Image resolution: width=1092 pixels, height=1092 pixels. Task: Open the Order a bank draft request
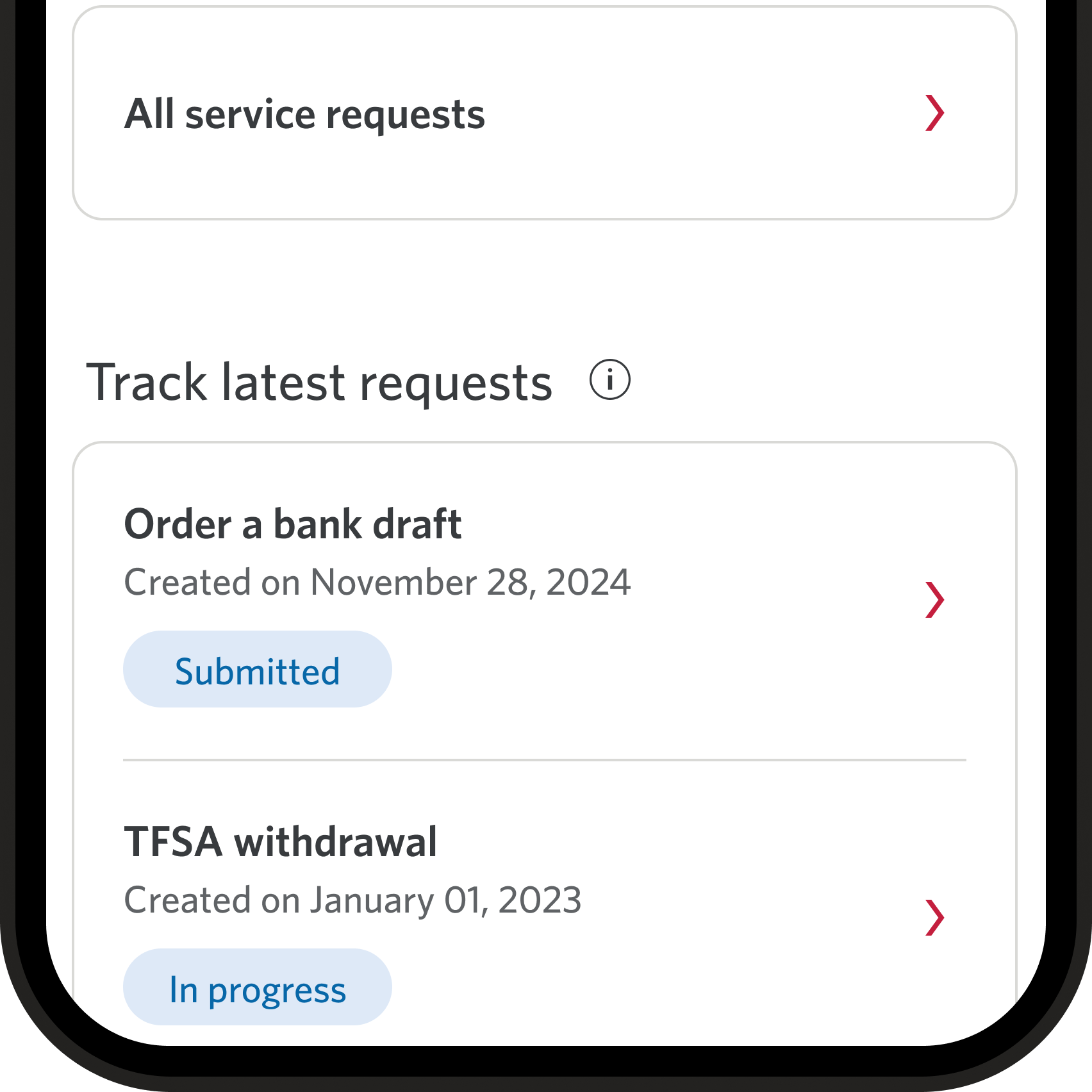[543, 600]
